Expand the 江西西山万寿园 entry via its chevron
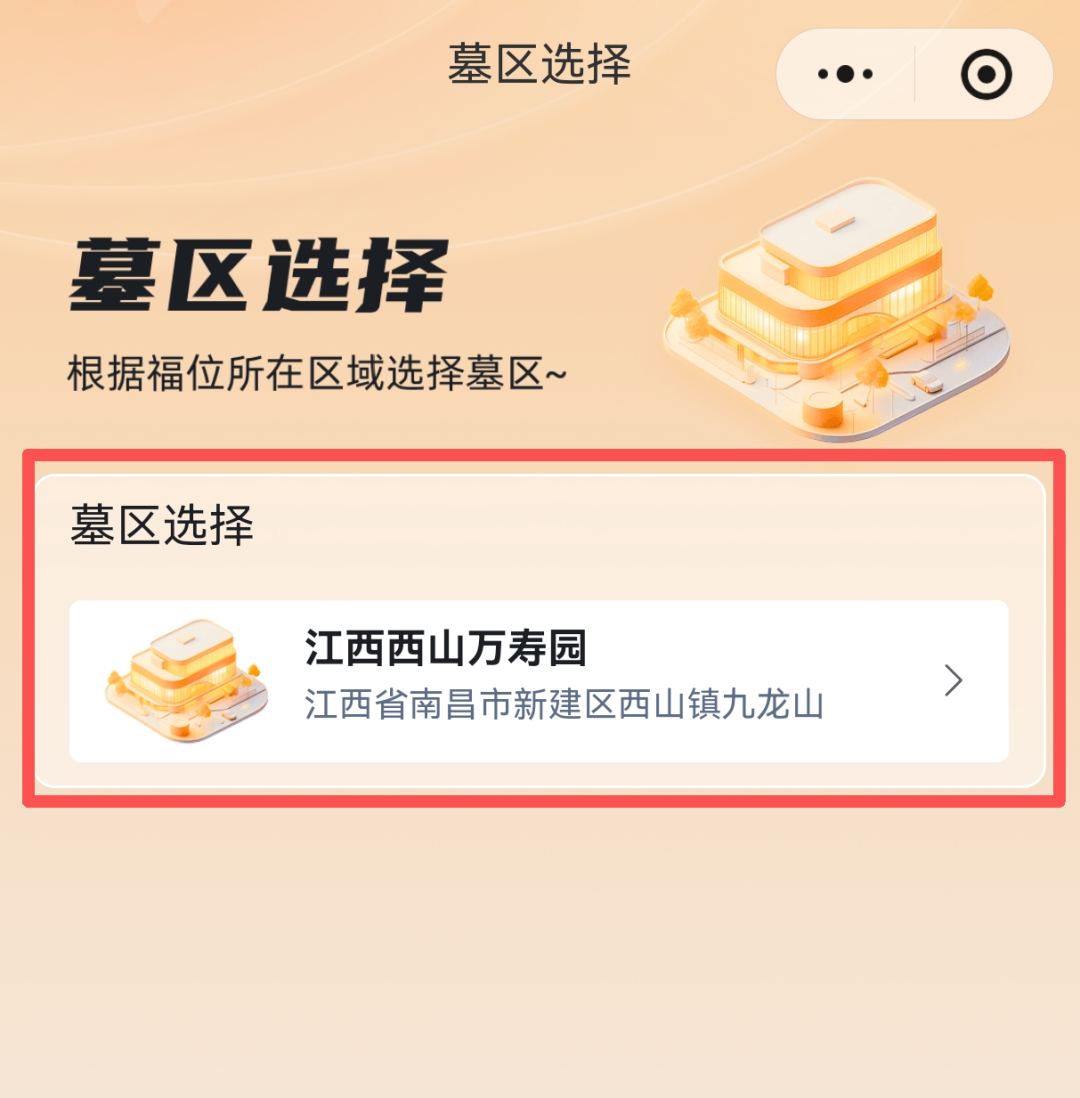 coord(954,680)
